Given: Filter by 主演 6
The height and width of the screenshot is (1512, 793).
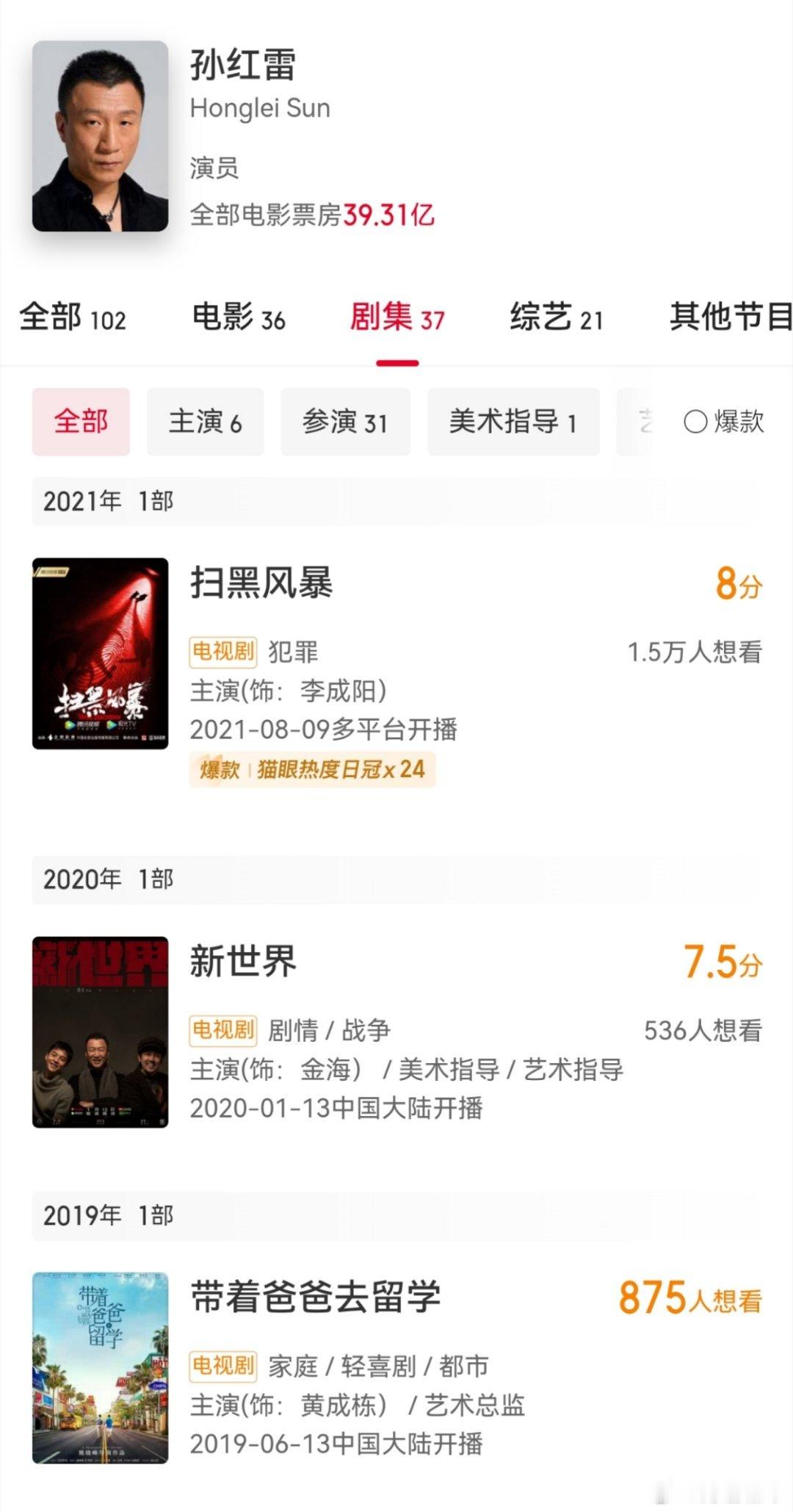Looking at the screenshot, I should [205, 422].
